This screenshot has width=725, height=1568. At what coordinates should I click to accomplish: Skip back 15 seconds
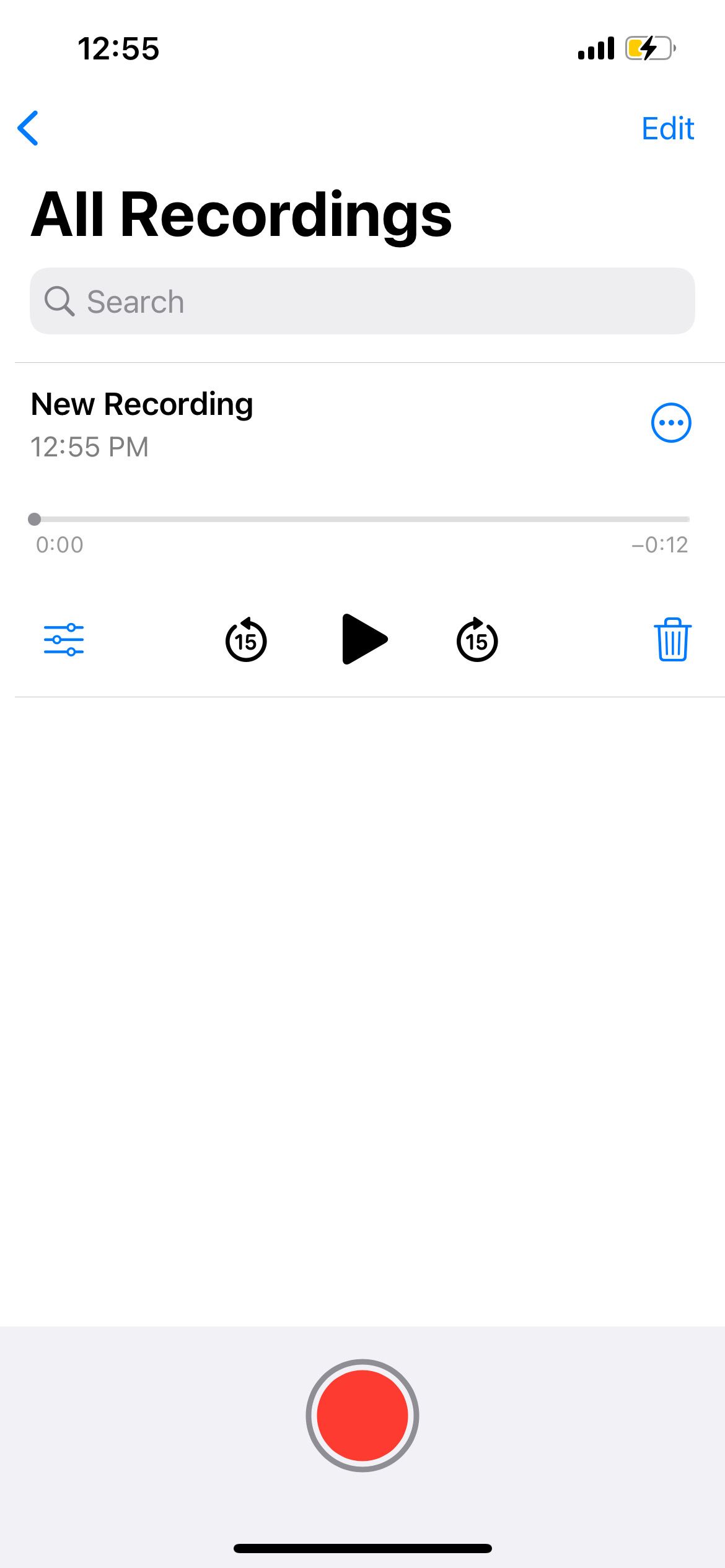point(245,641)
